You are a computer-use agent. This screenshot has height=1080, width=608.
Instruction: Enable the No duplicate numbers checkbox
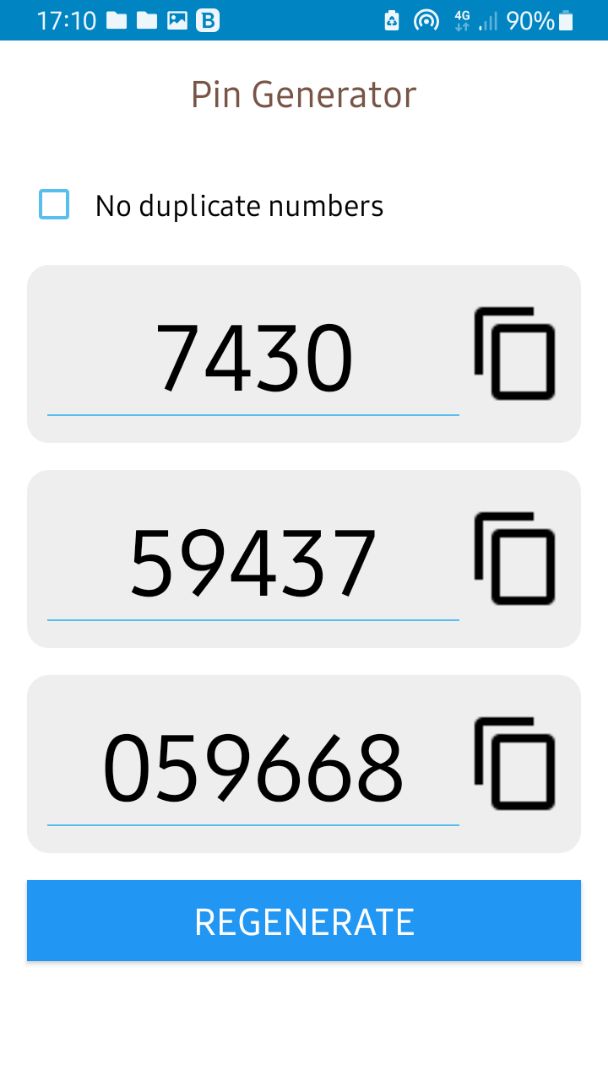click(x=54, y=205)
